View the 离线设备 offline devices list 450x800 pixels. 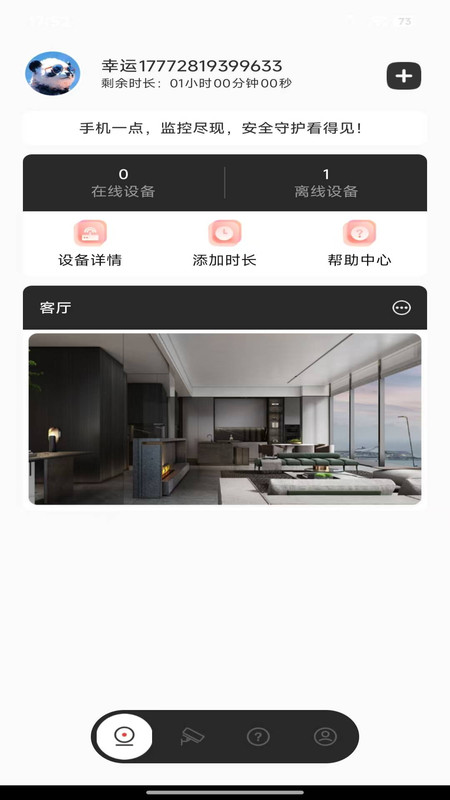tap(326, 183)
